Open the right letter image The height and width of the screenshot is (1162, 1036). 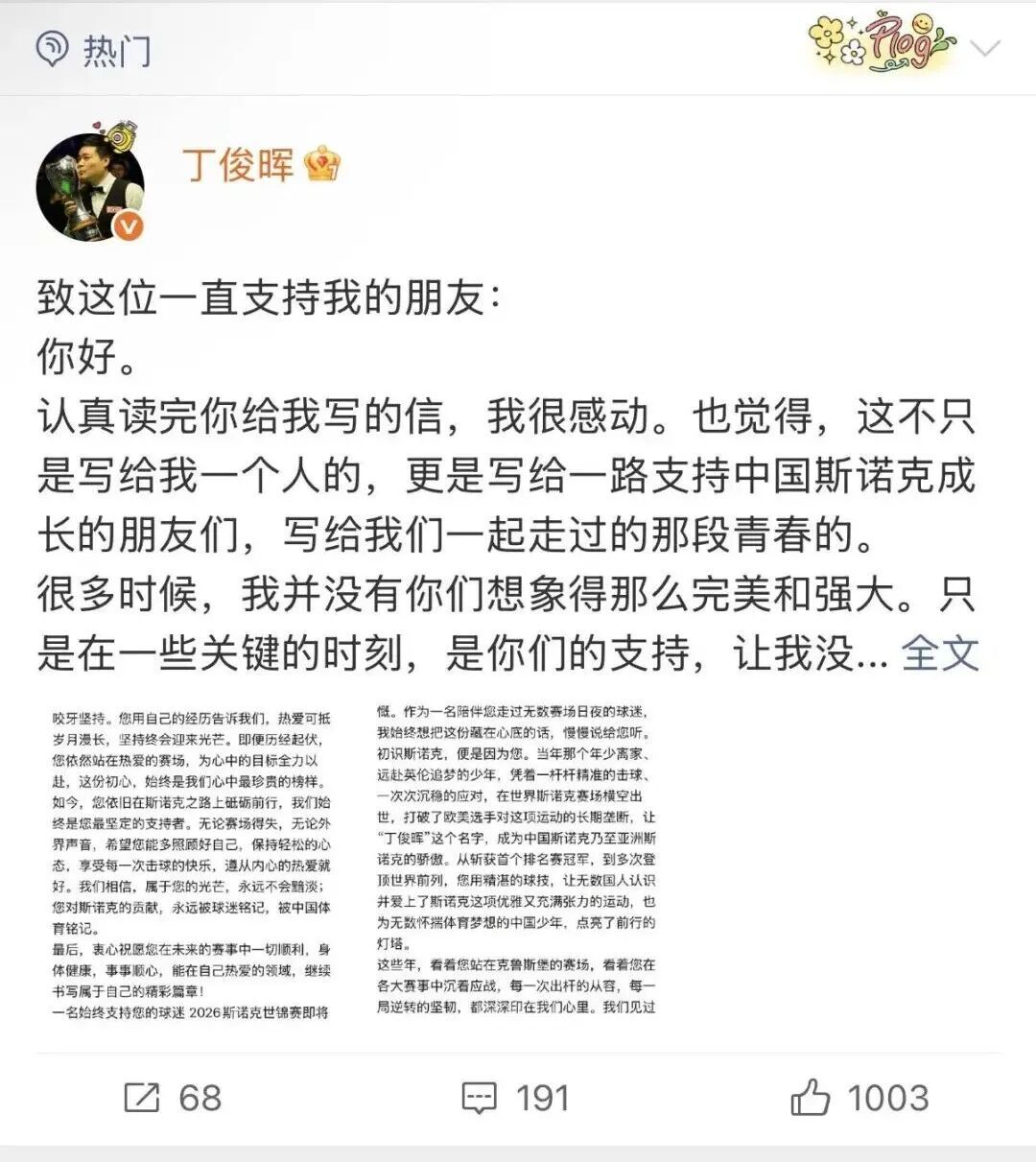coord(516,861)
